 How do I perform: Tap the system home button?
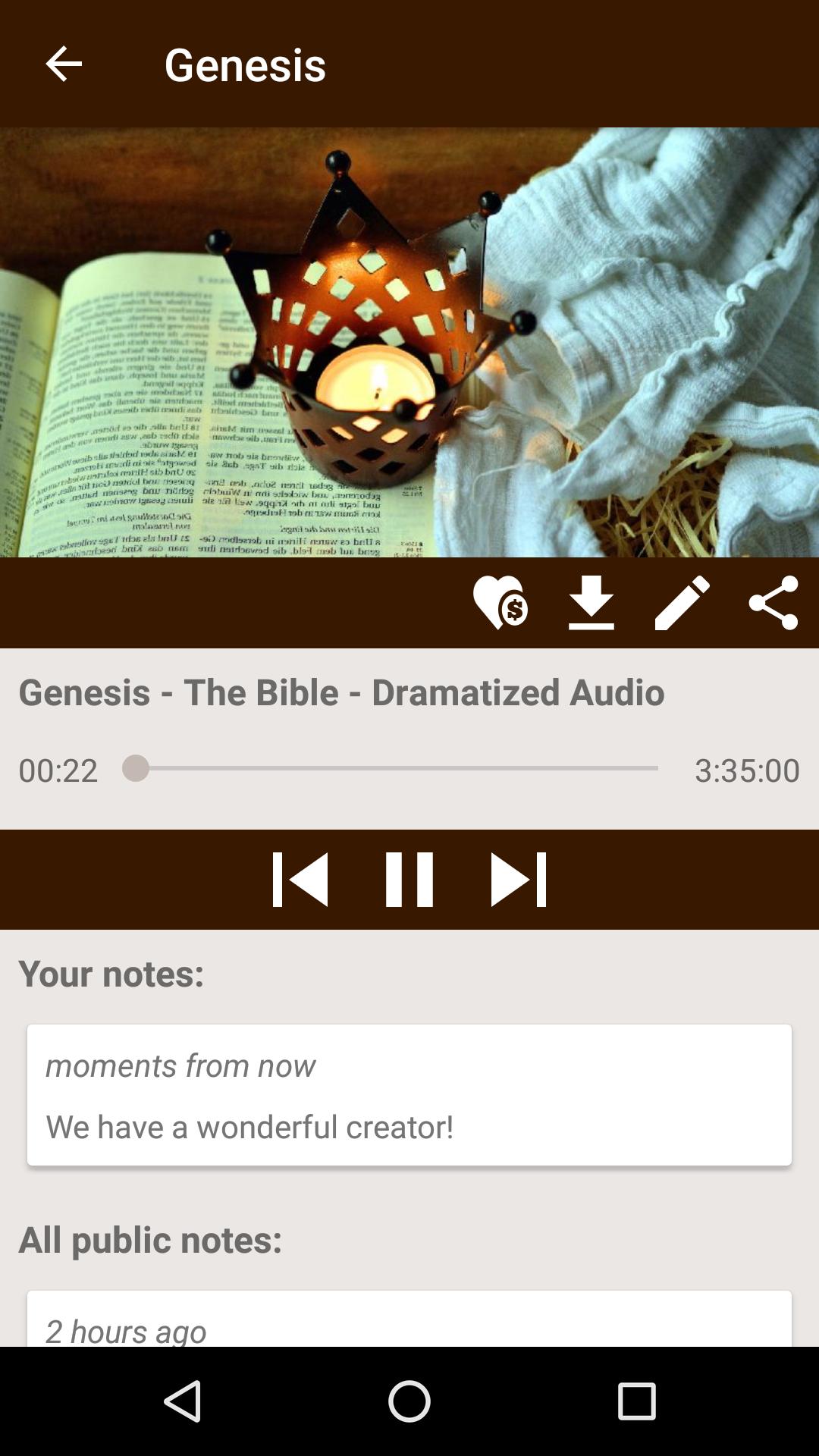(x=409, y=1401)
